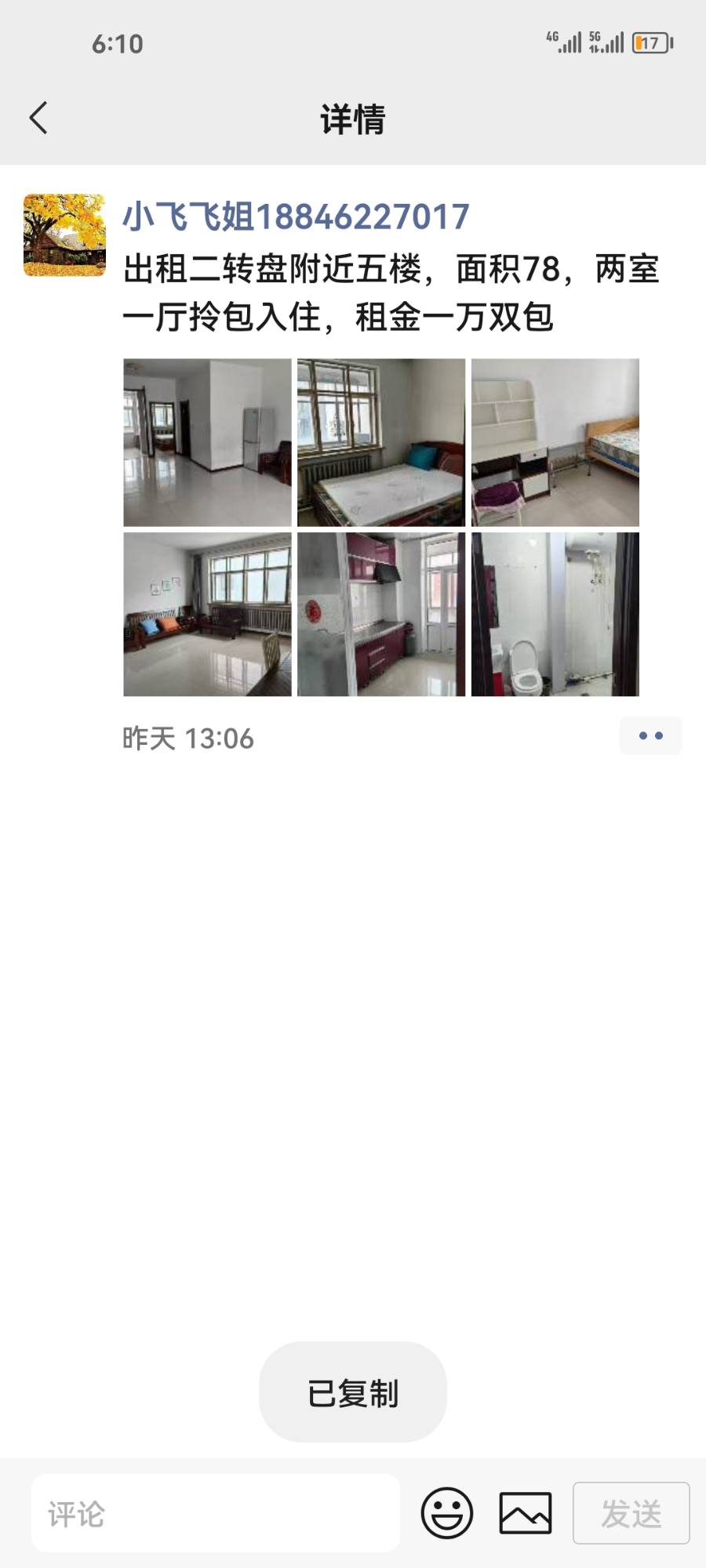
Task: Focus the 评论 comment input field
Action: point(216,1513)
